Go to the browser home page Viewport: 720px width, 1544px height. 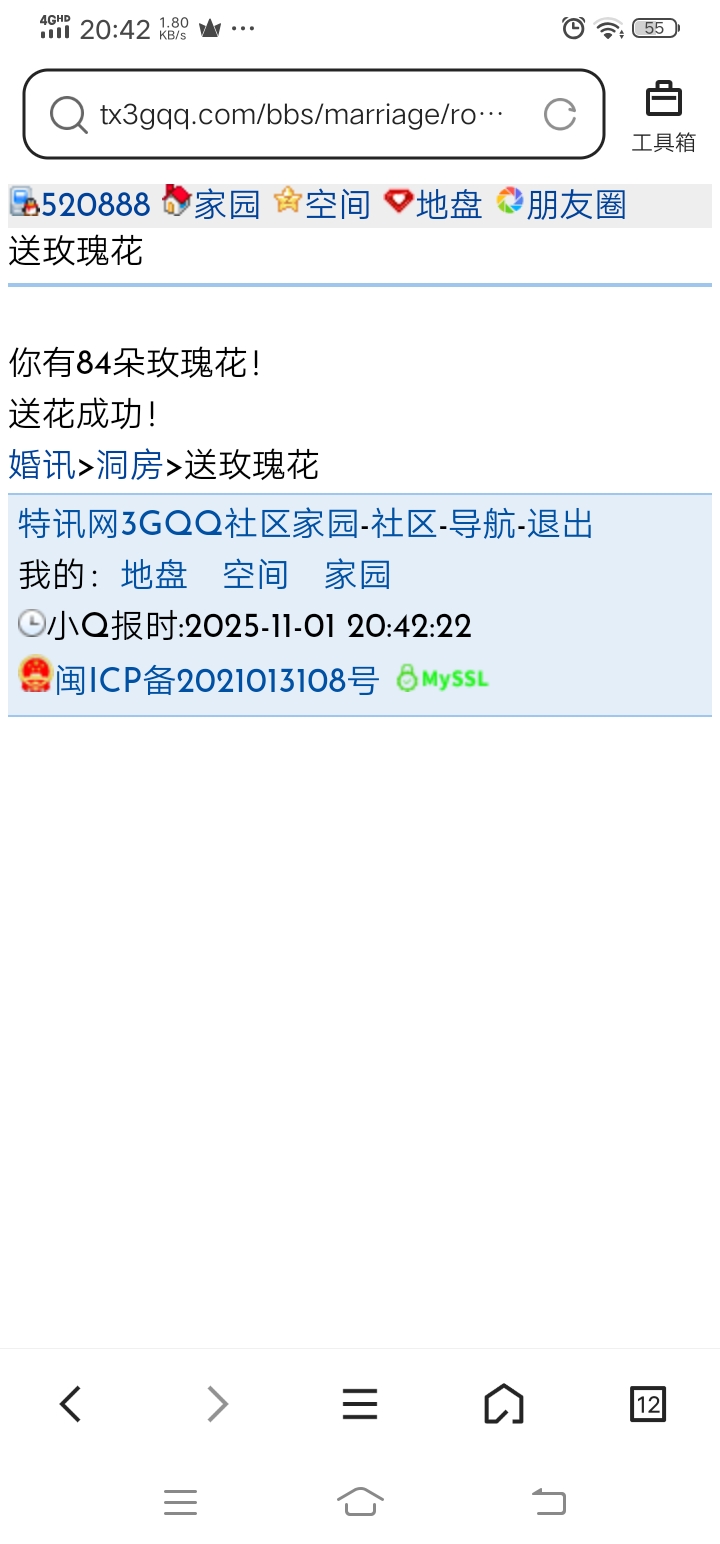pos(504,1405)
